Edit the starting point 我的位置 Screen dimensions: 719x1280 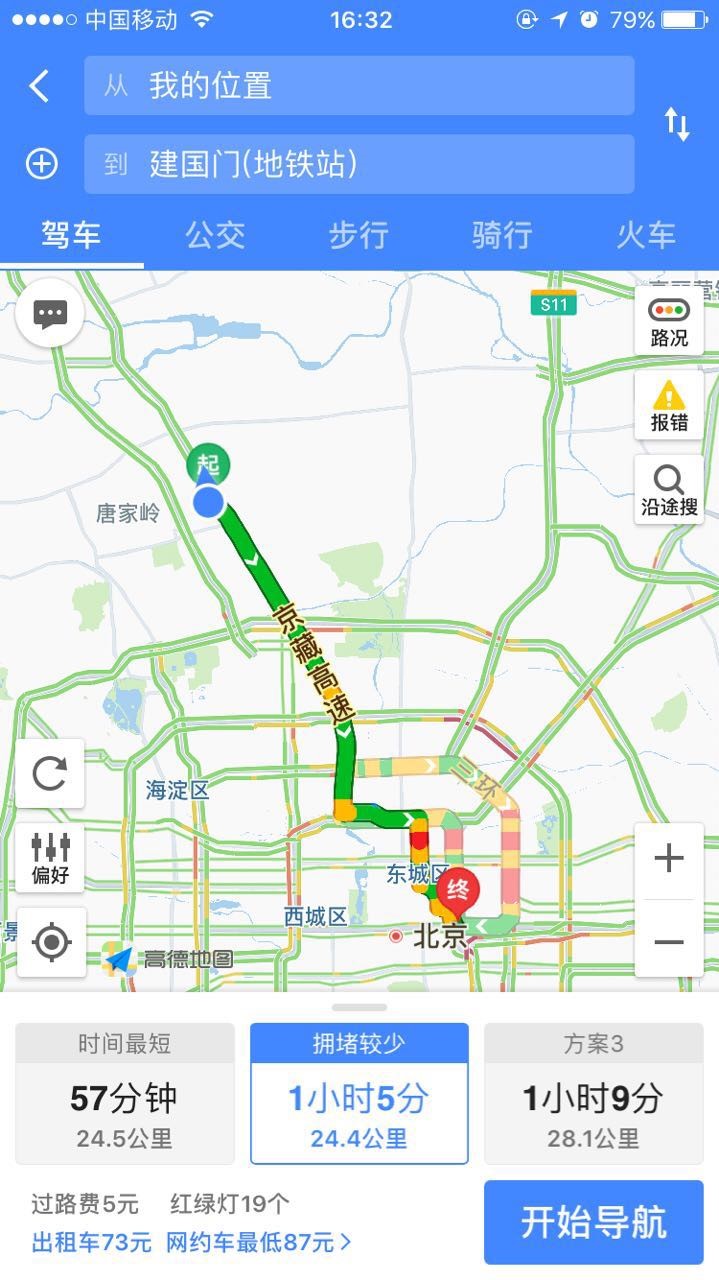point(359,86)
